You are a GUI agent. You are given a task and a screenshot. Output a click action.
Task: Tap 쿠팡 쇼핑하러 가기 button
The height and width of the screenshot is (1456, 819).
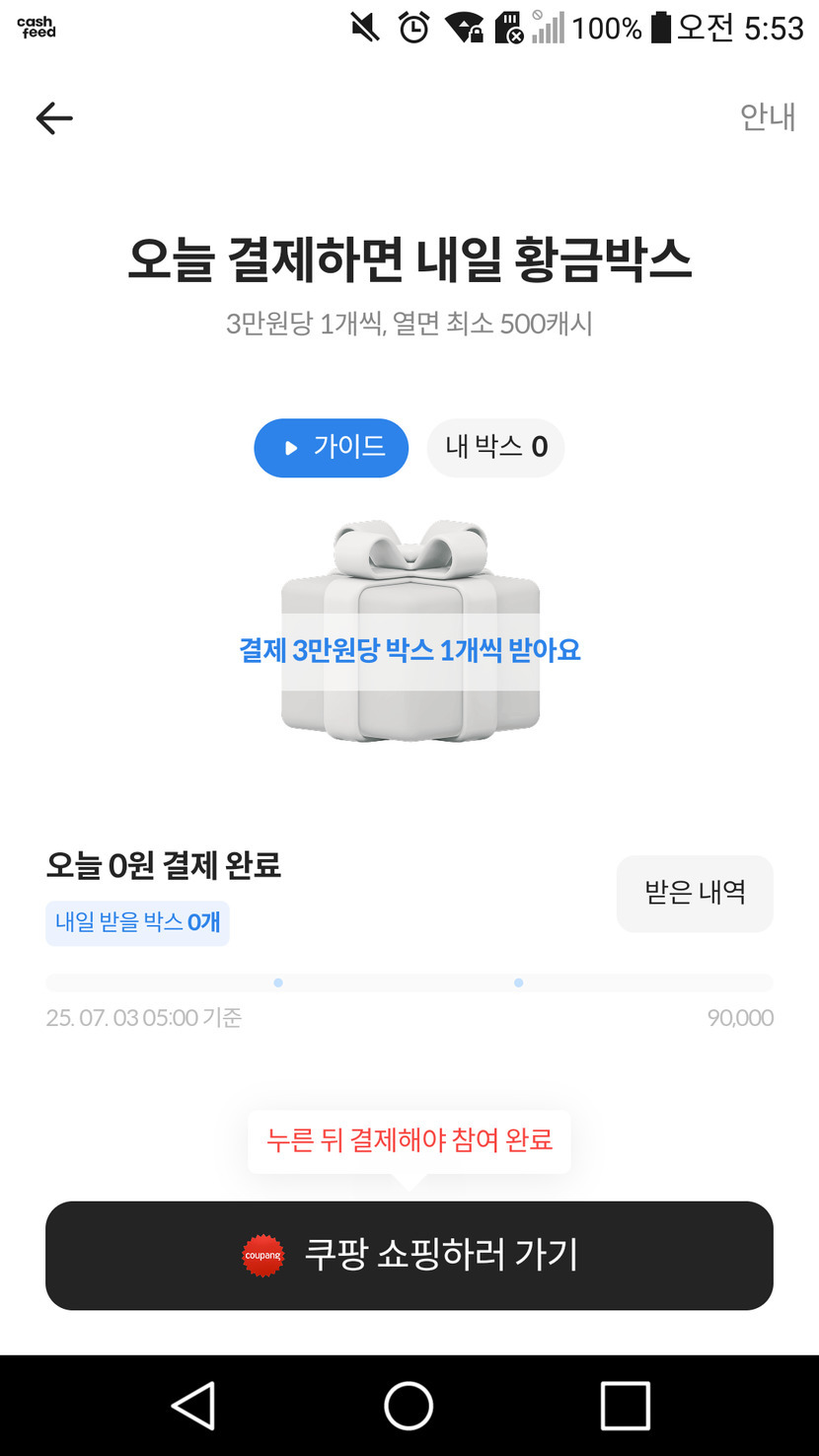[409, 1256]
